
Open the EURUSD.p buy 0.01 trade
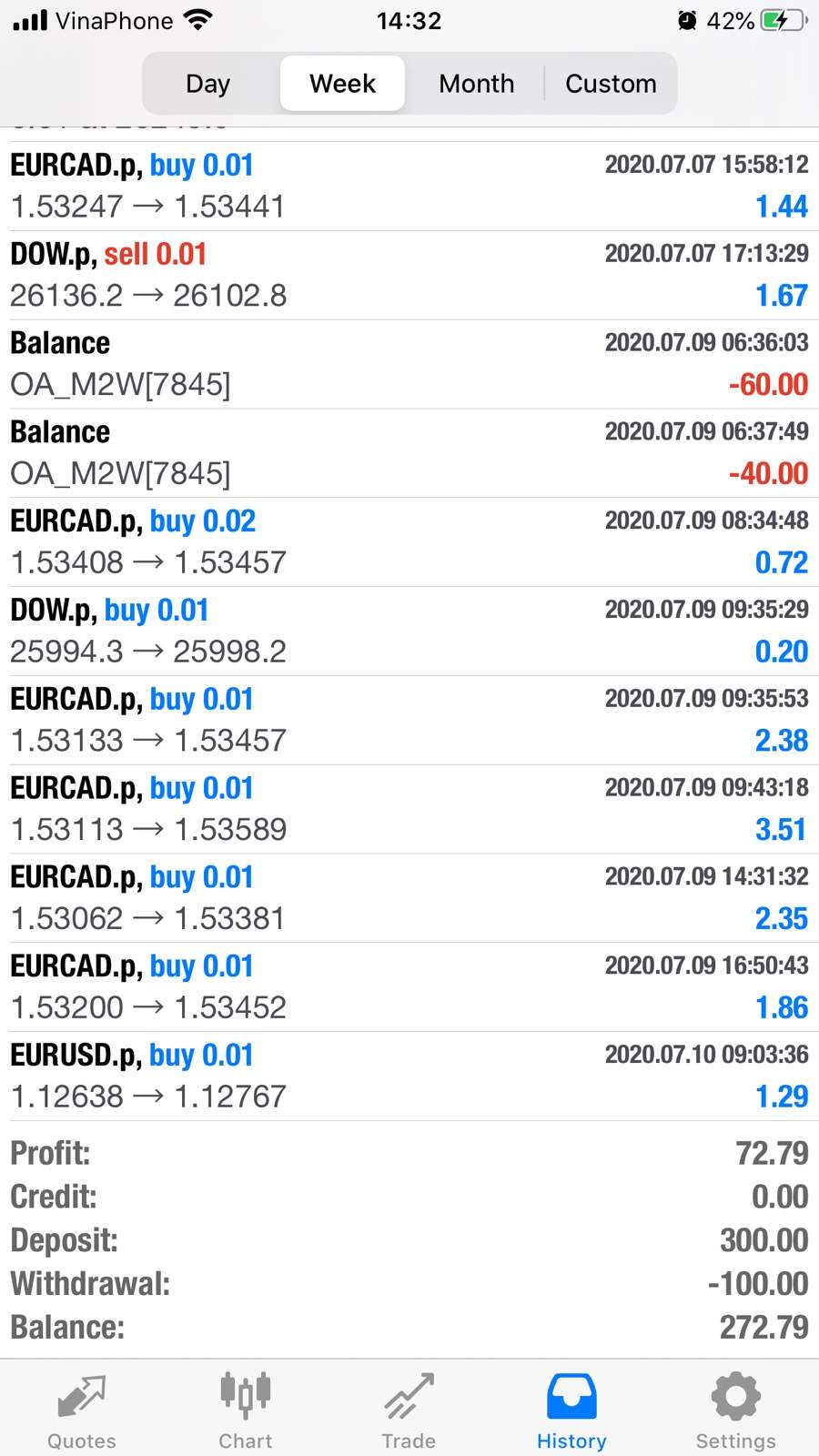click(x=409, y=1077)
